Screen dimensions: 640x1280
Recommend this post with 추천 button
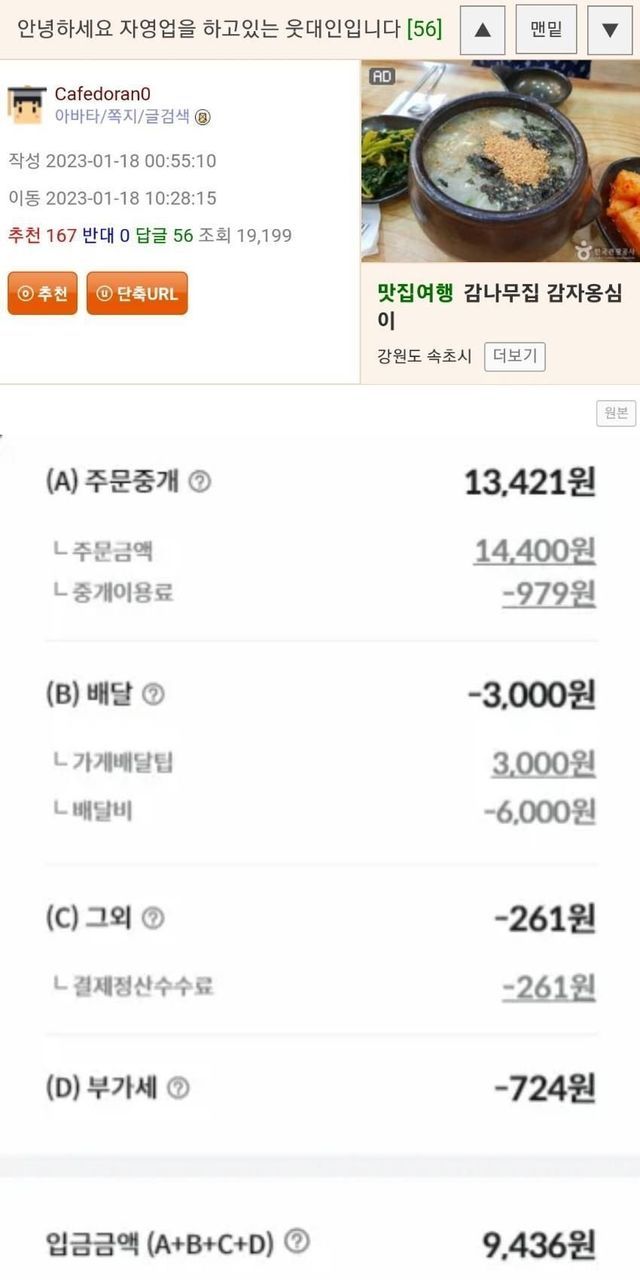(42, 294)
